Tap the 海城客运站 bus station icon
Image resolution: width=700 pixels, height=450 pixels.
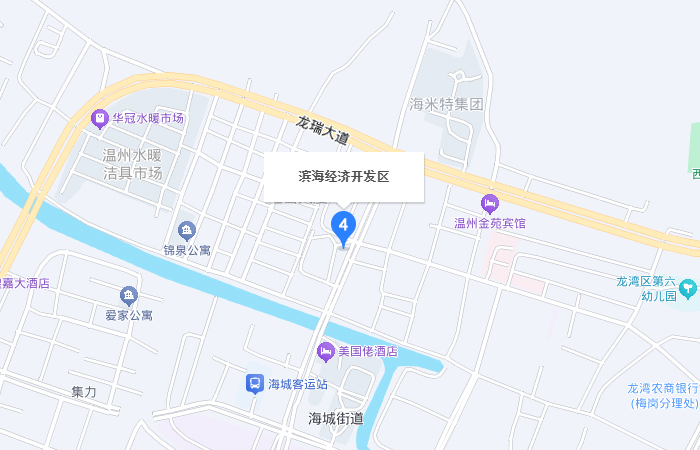click(x=255, y=383)
